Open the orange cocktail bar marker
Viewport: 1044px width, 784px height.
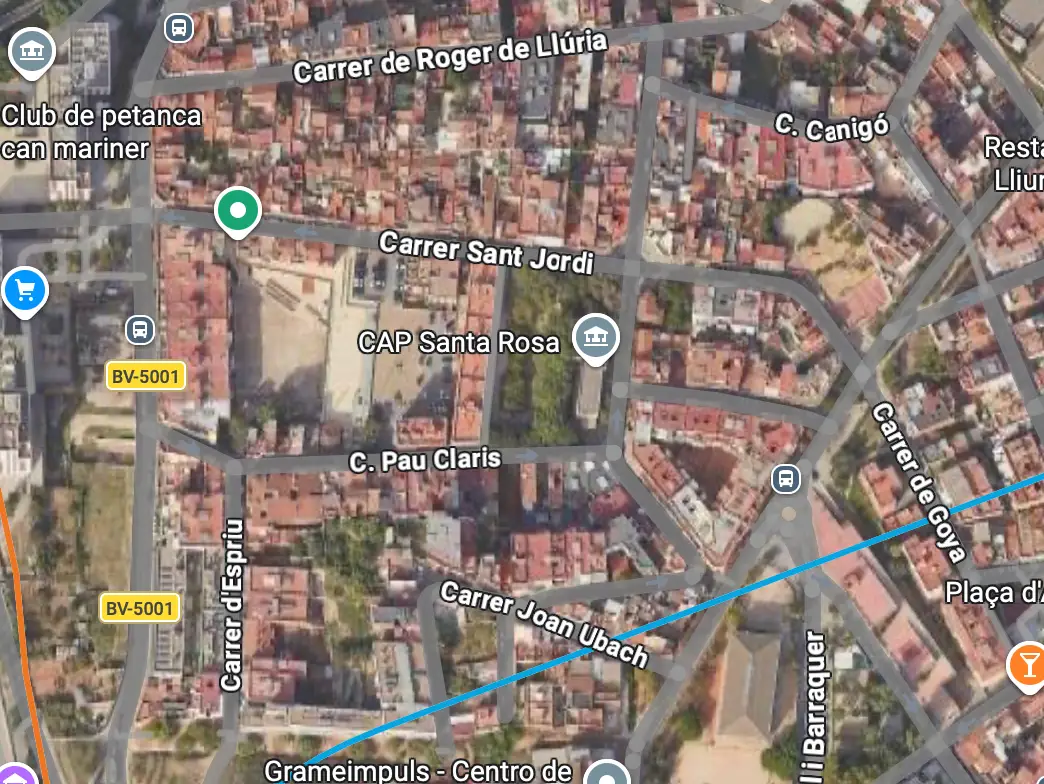point(1028,662)
